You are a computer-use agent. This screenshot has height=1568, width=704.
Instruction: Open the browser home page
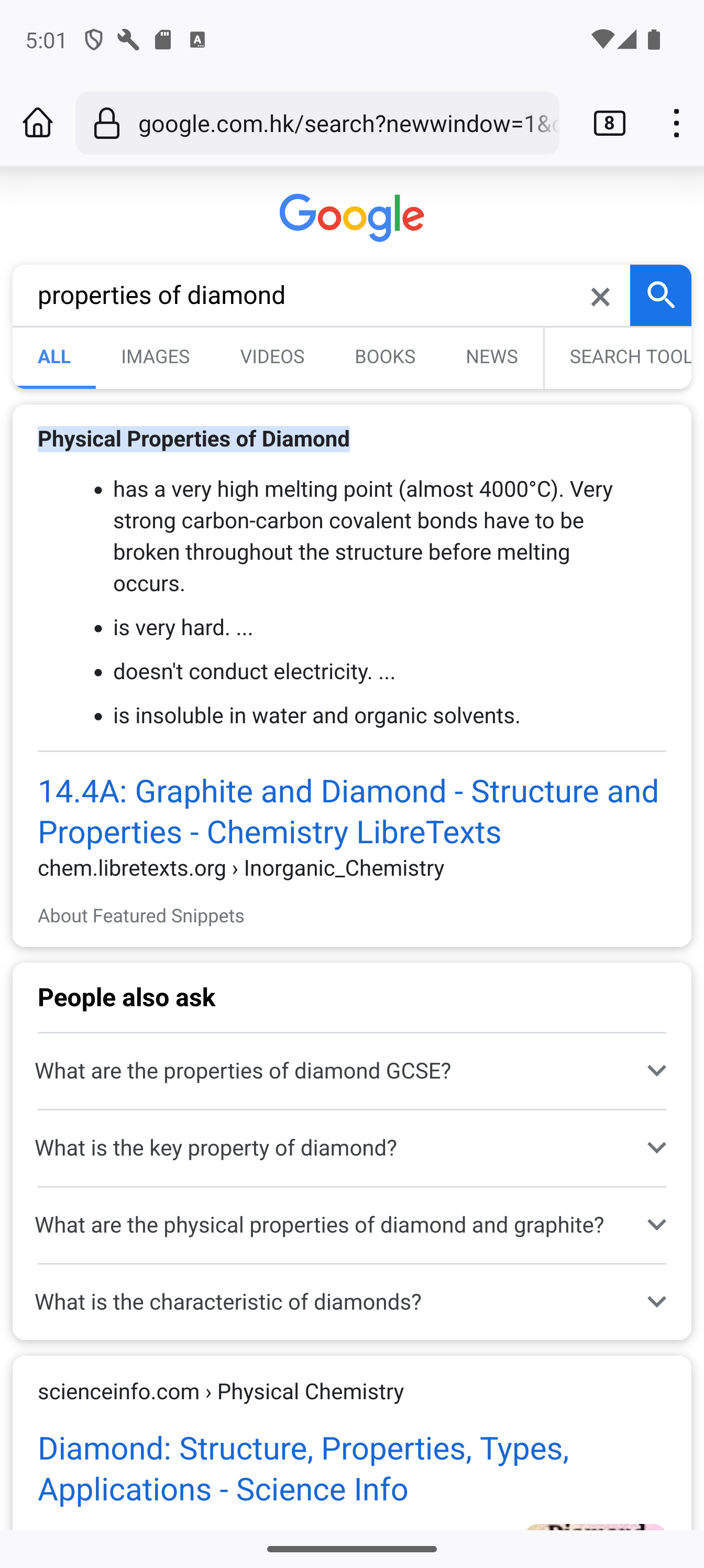tap(38, 123)
